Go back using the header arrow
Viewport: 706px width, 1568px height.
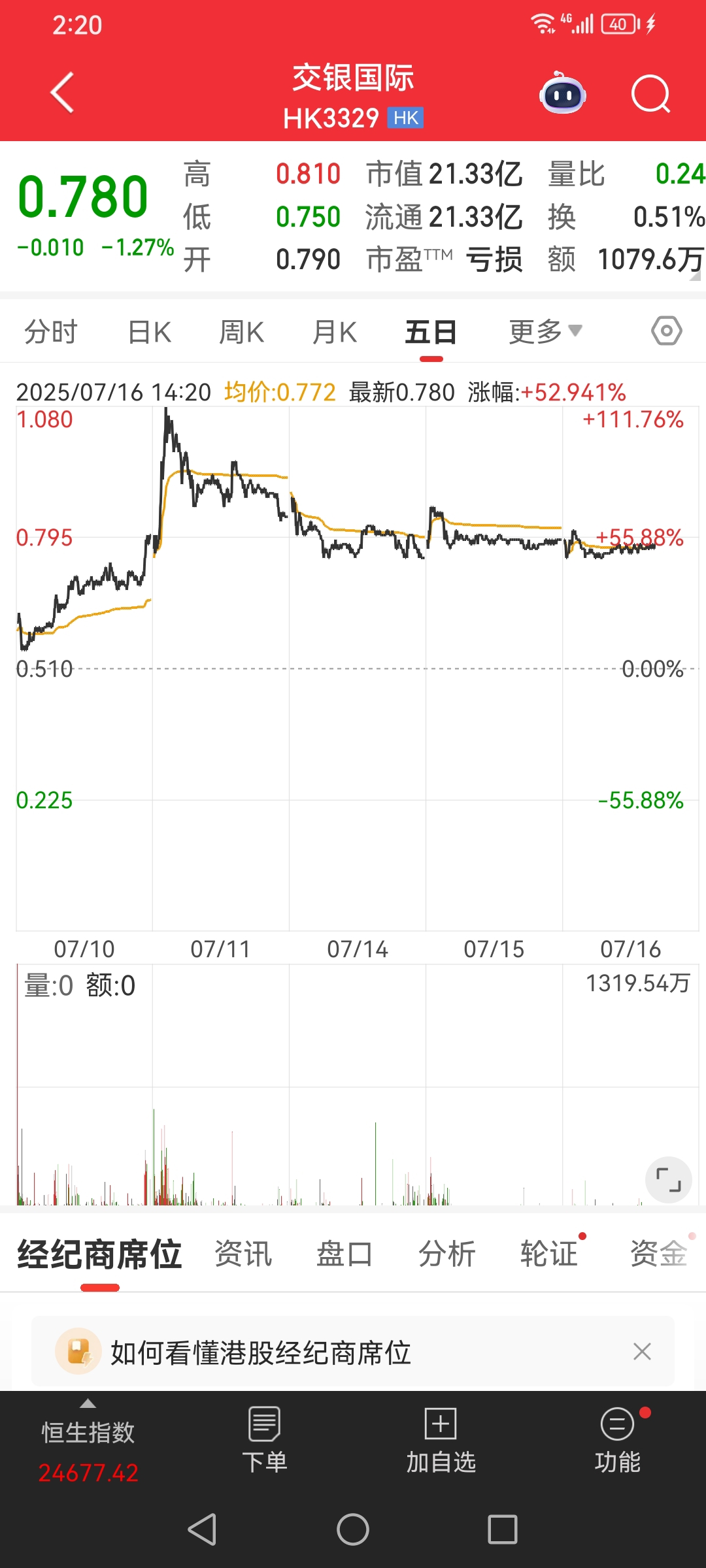(x=62, y=93)
